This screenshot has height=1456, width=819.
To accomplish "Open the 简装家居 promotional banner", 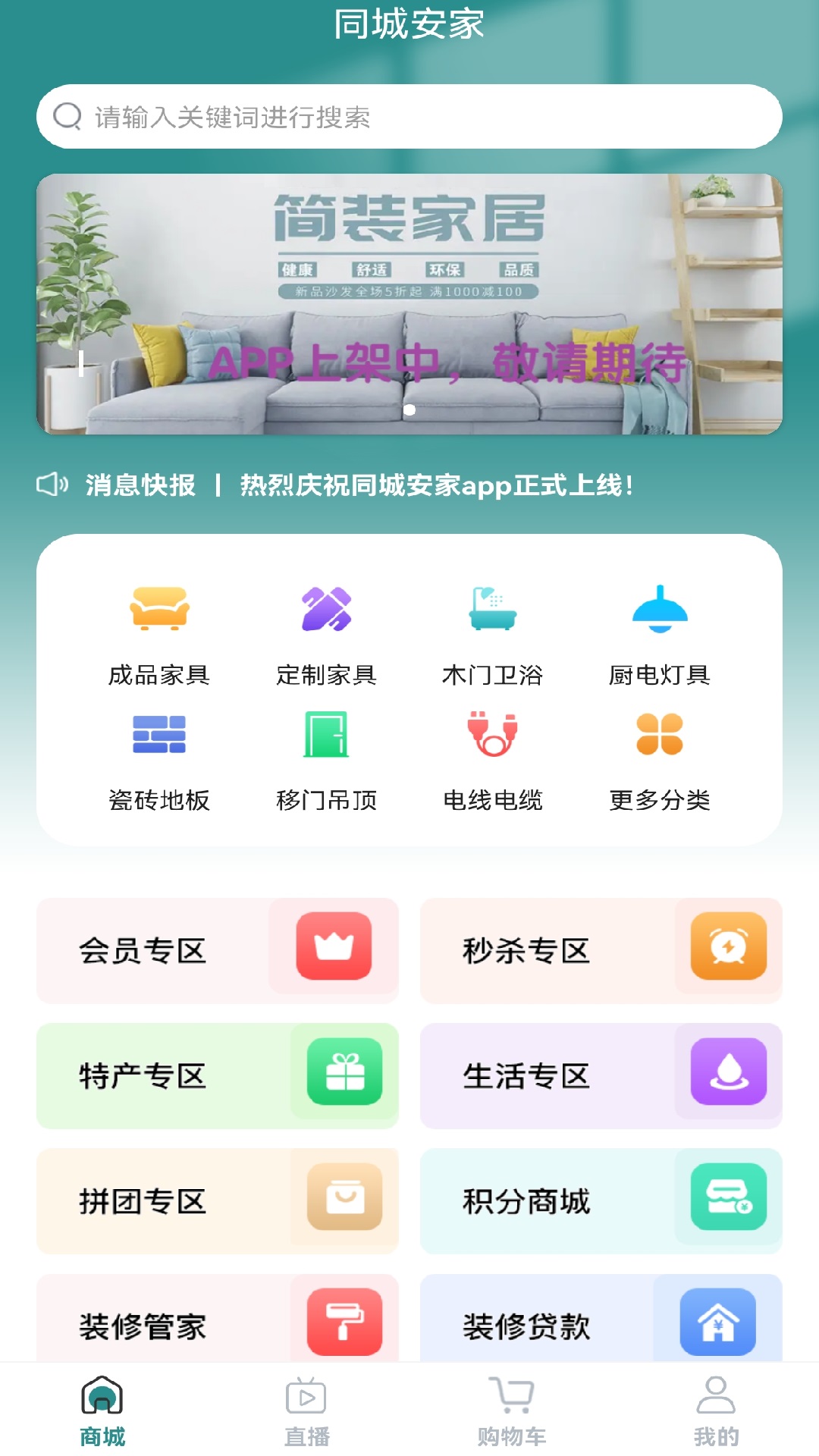I will 409,303.
